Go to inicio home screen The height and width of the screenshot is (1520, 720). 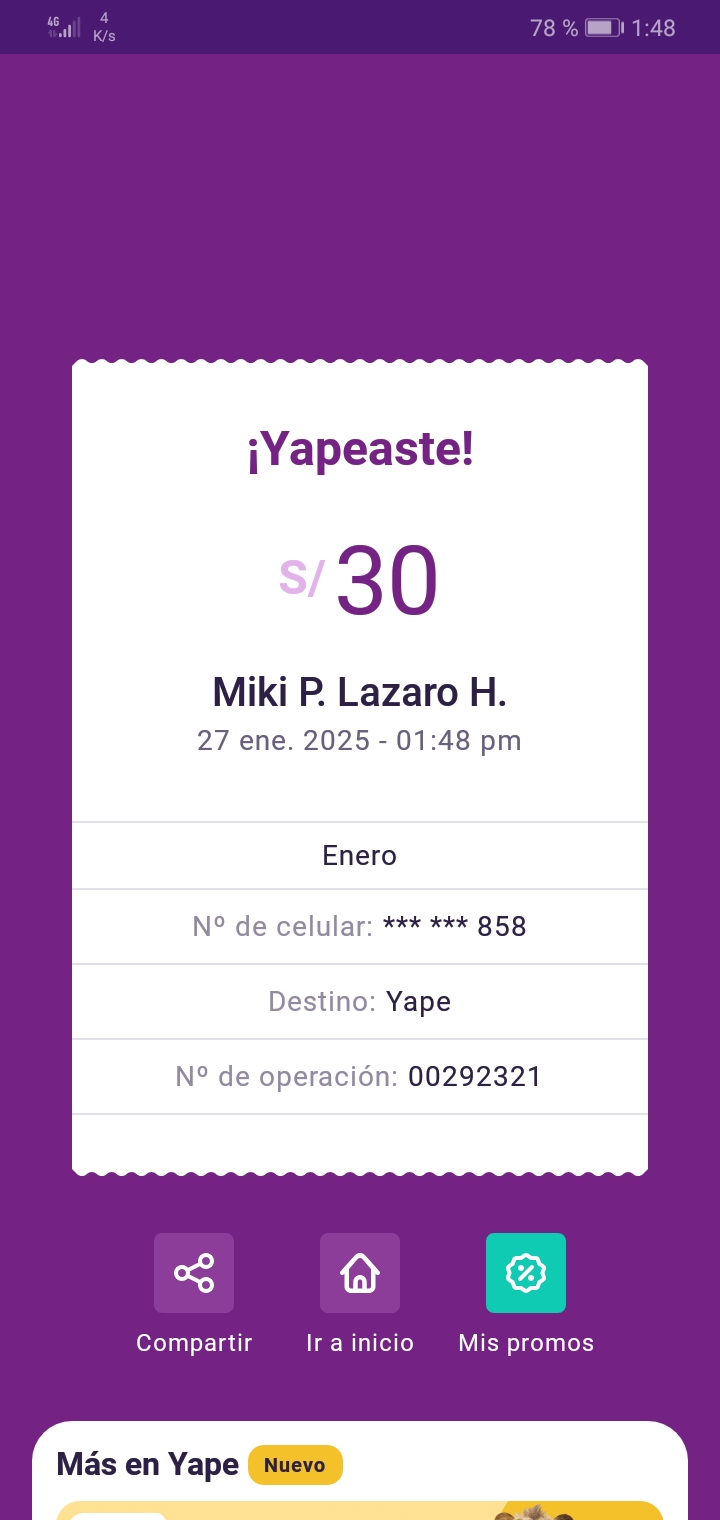click(360, 1273)
